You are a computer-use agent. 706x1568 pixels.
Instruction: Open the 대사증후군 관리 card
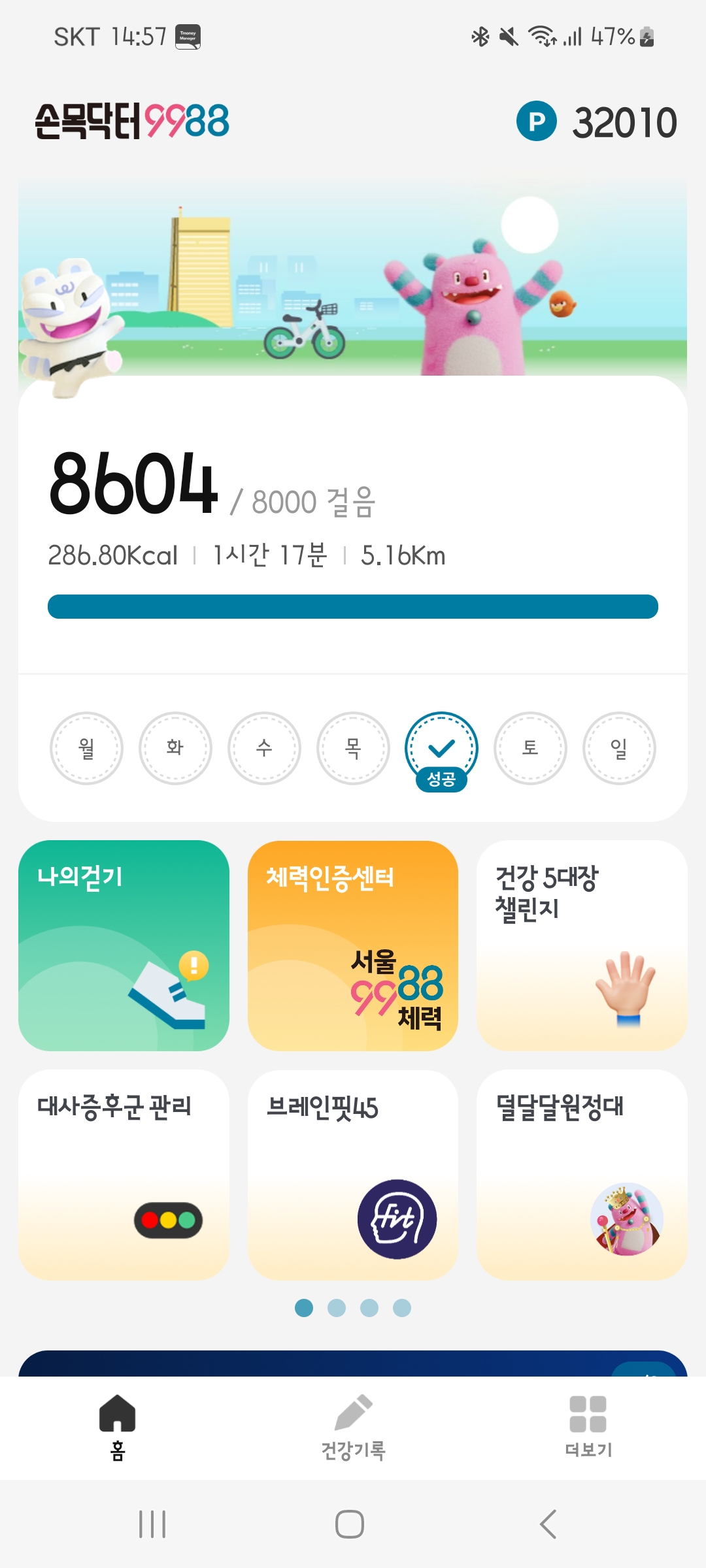(x=124, y=1174)
